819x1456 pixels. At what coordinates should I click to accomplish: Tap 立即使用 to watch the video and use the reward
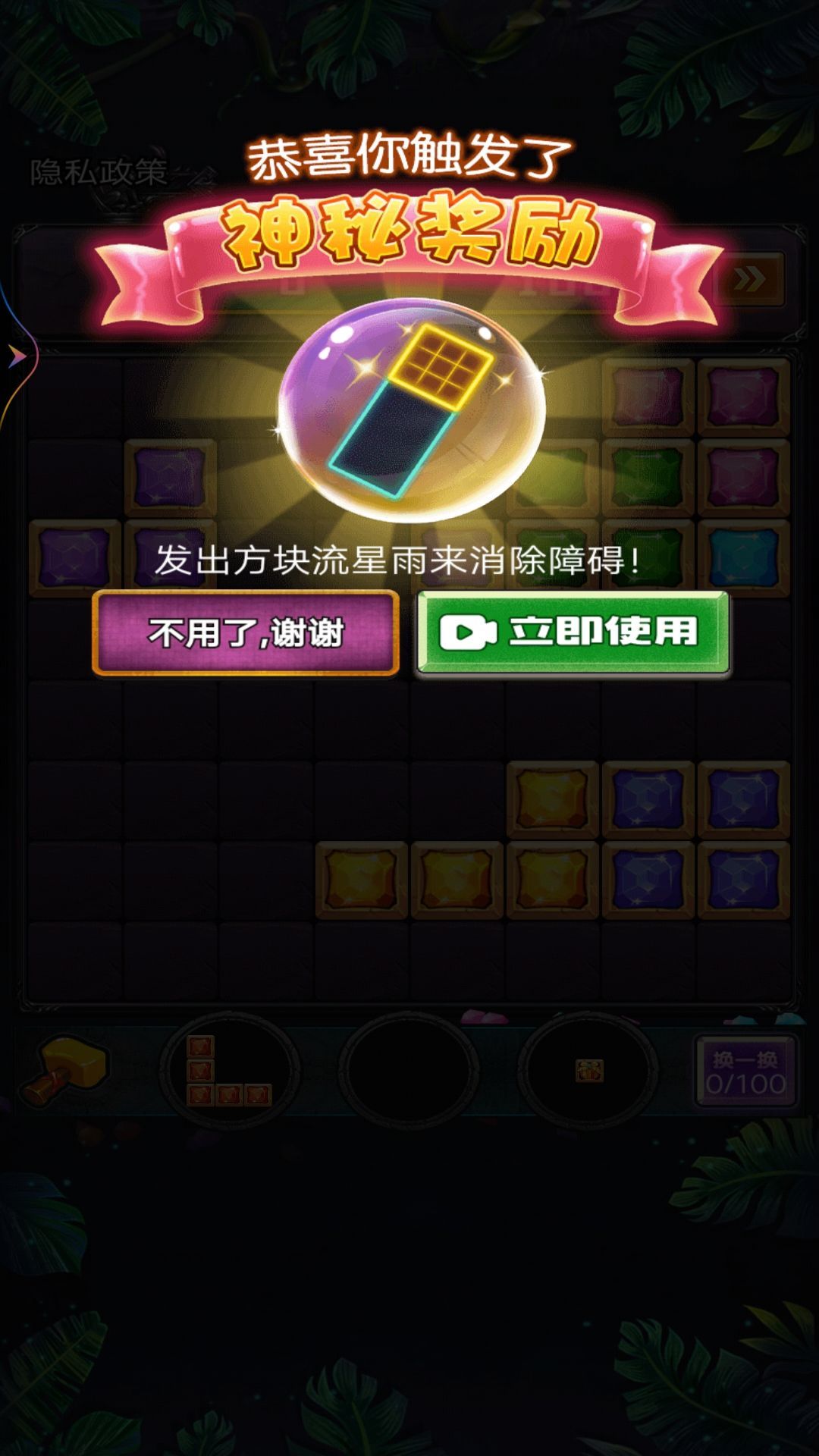point(573,632)
